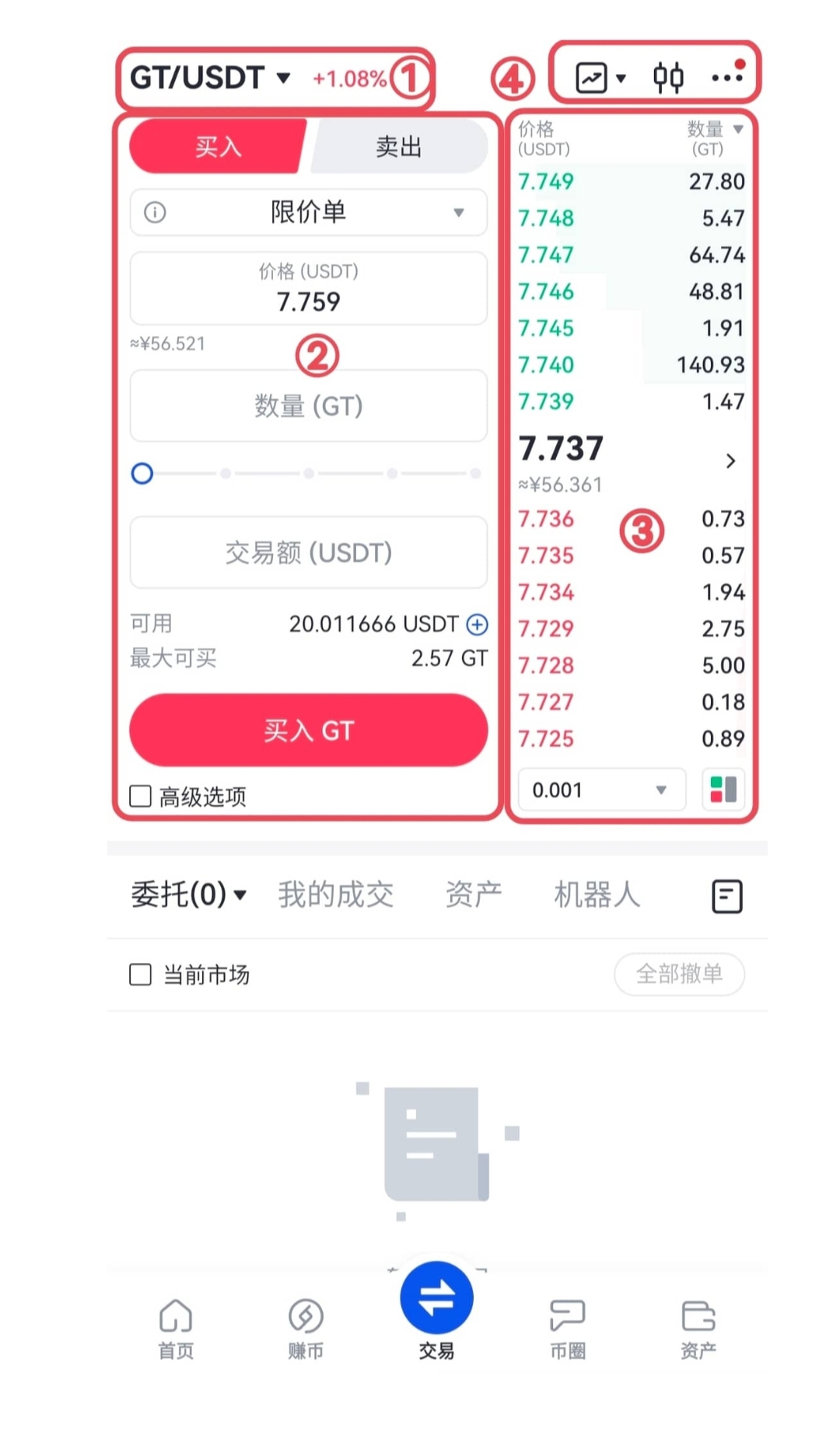Check the 当前市场 checkbox
The height and width of the screenshot is (1429, 840).
click(139, 974)
